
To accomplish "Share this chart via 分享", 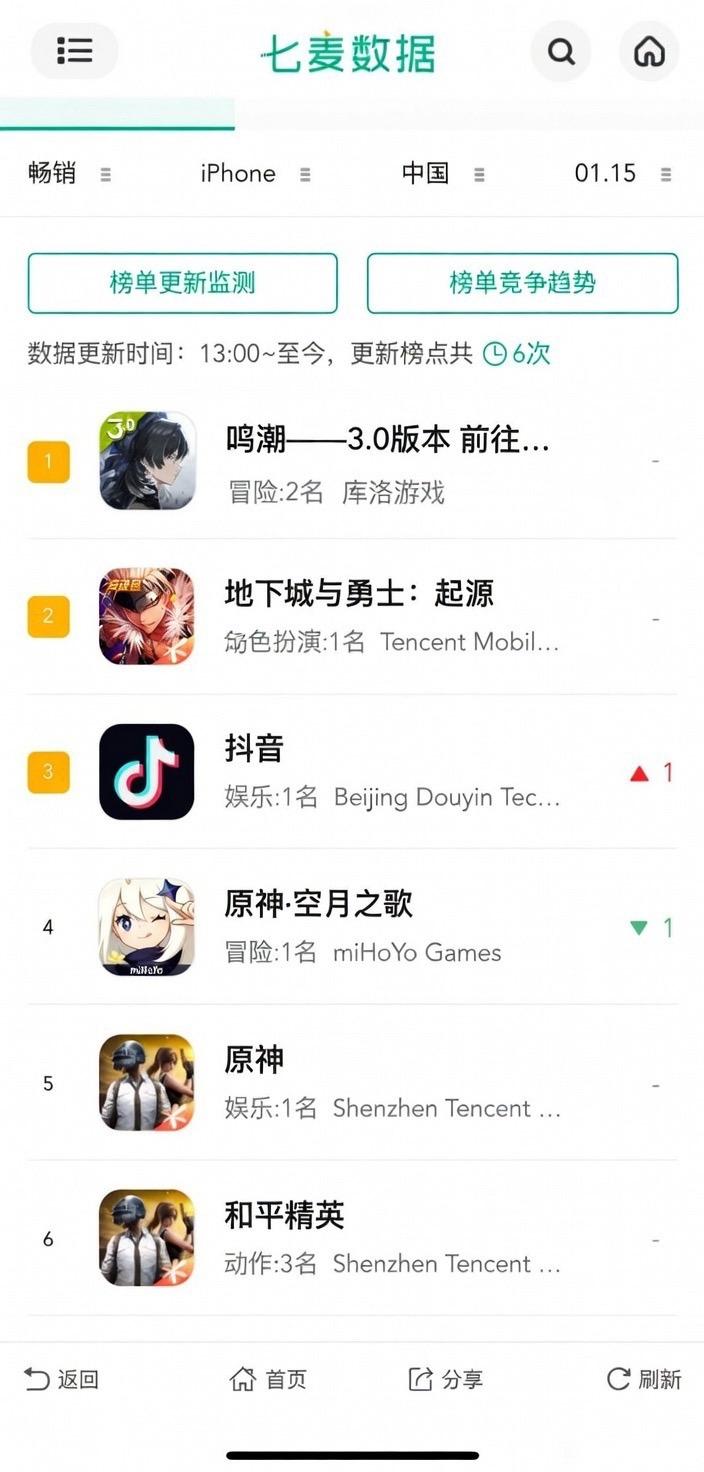I will point(446,1380).
